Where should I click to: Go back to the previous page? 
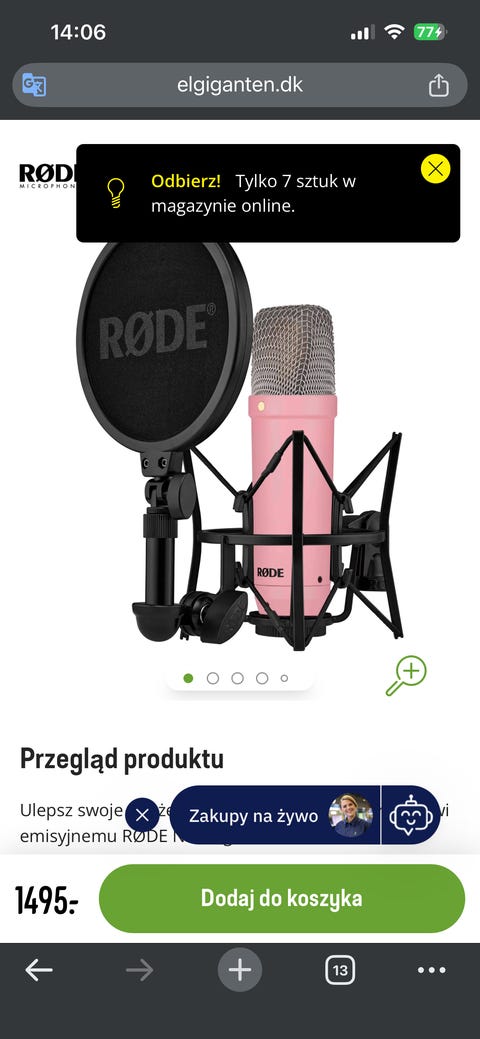tap(39, 971)
